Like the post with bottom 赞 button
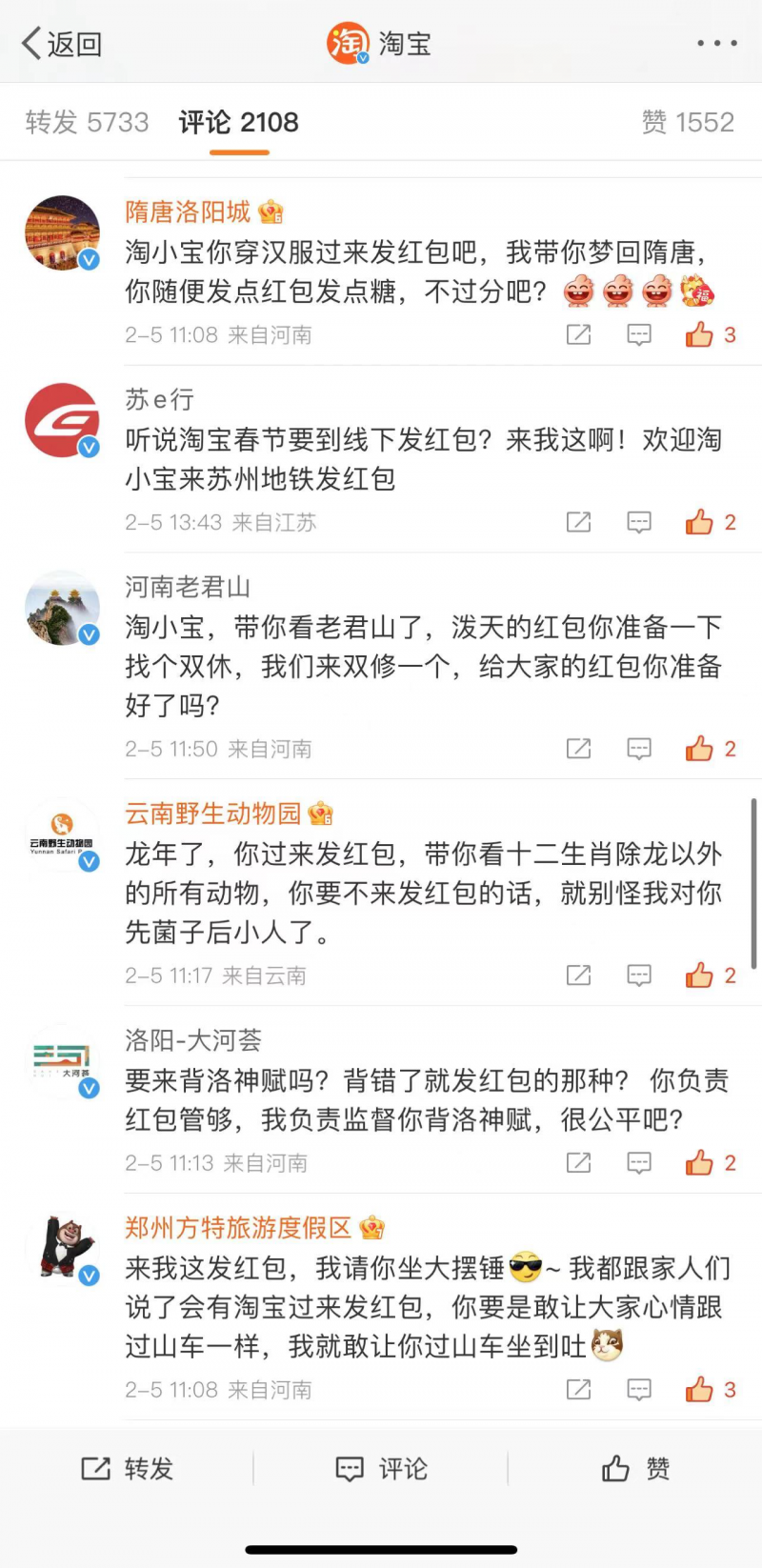Screen dimensions: 762x1568 635,1469
